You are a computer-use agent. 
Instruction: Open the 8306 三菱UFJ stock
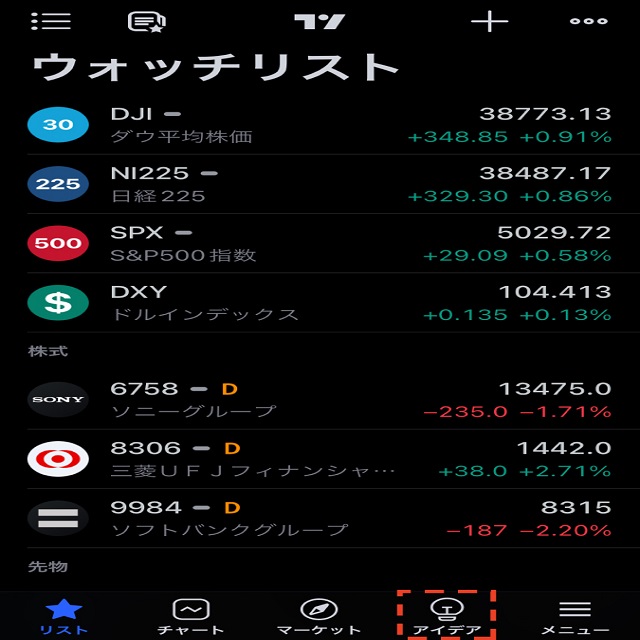(x=320, y=458)
